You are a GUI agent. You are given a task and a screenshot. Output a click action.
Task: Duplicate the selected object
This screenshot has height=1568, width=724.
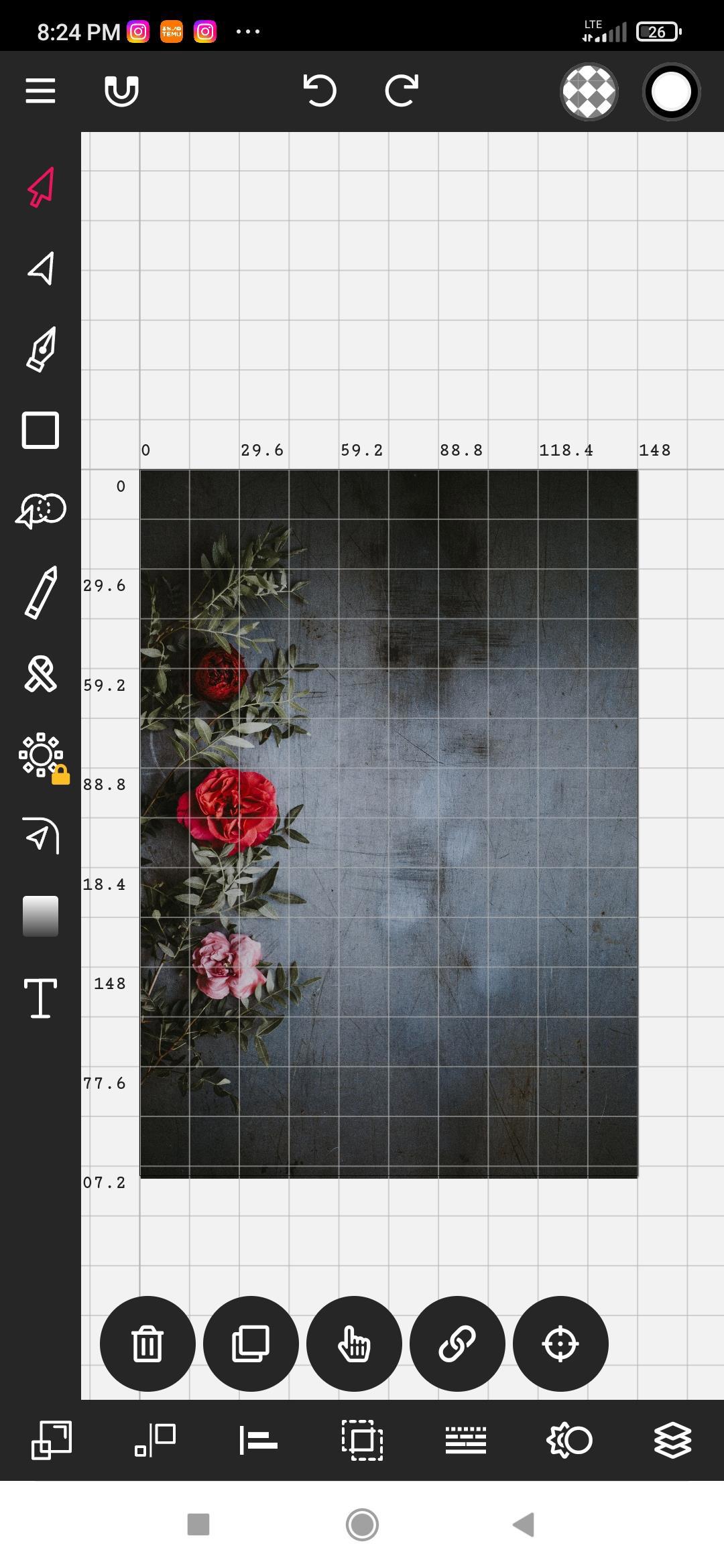tap(251, 1344)
